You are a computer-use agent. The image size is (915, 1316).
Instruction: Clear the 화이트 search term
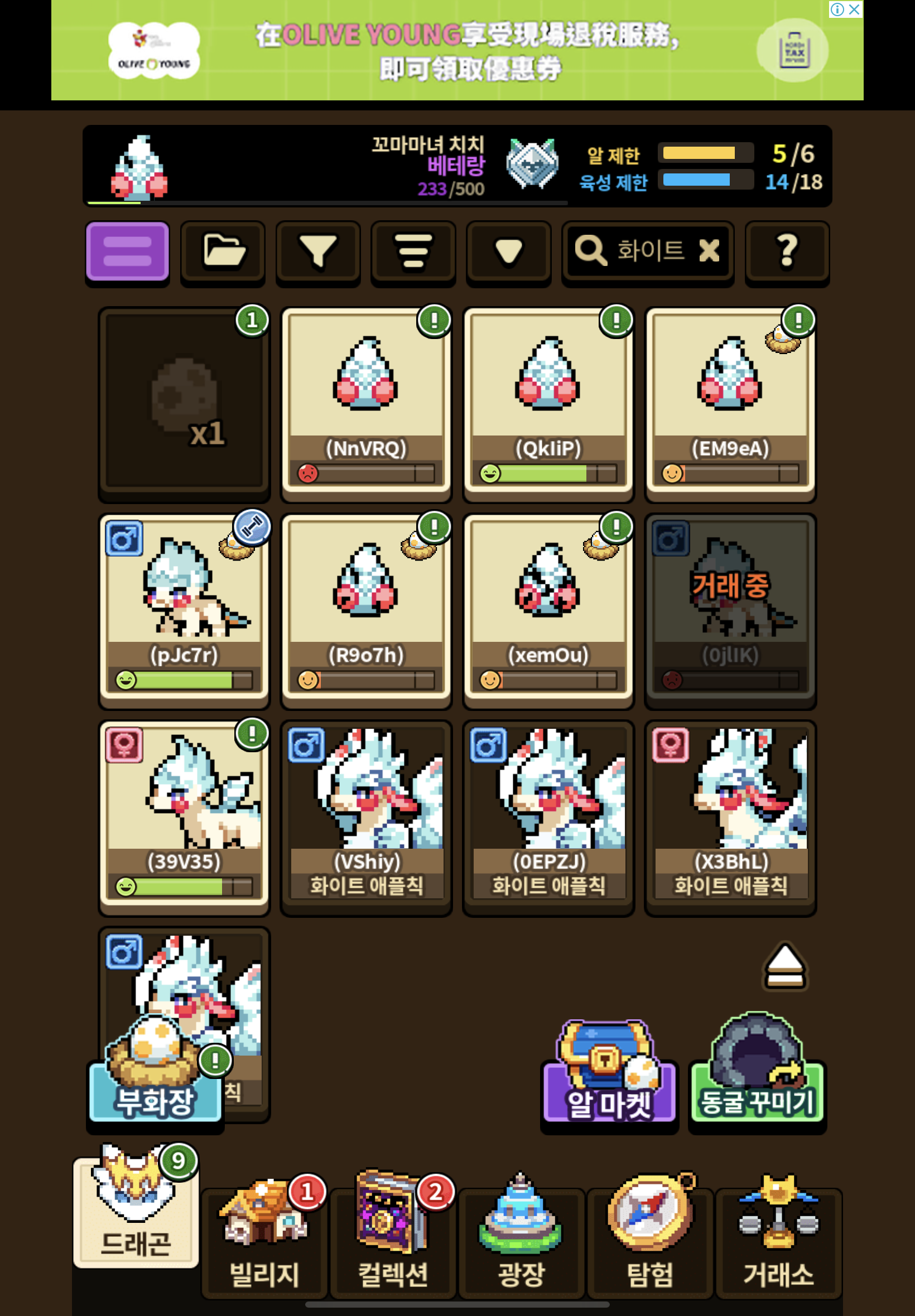(709, 250)
